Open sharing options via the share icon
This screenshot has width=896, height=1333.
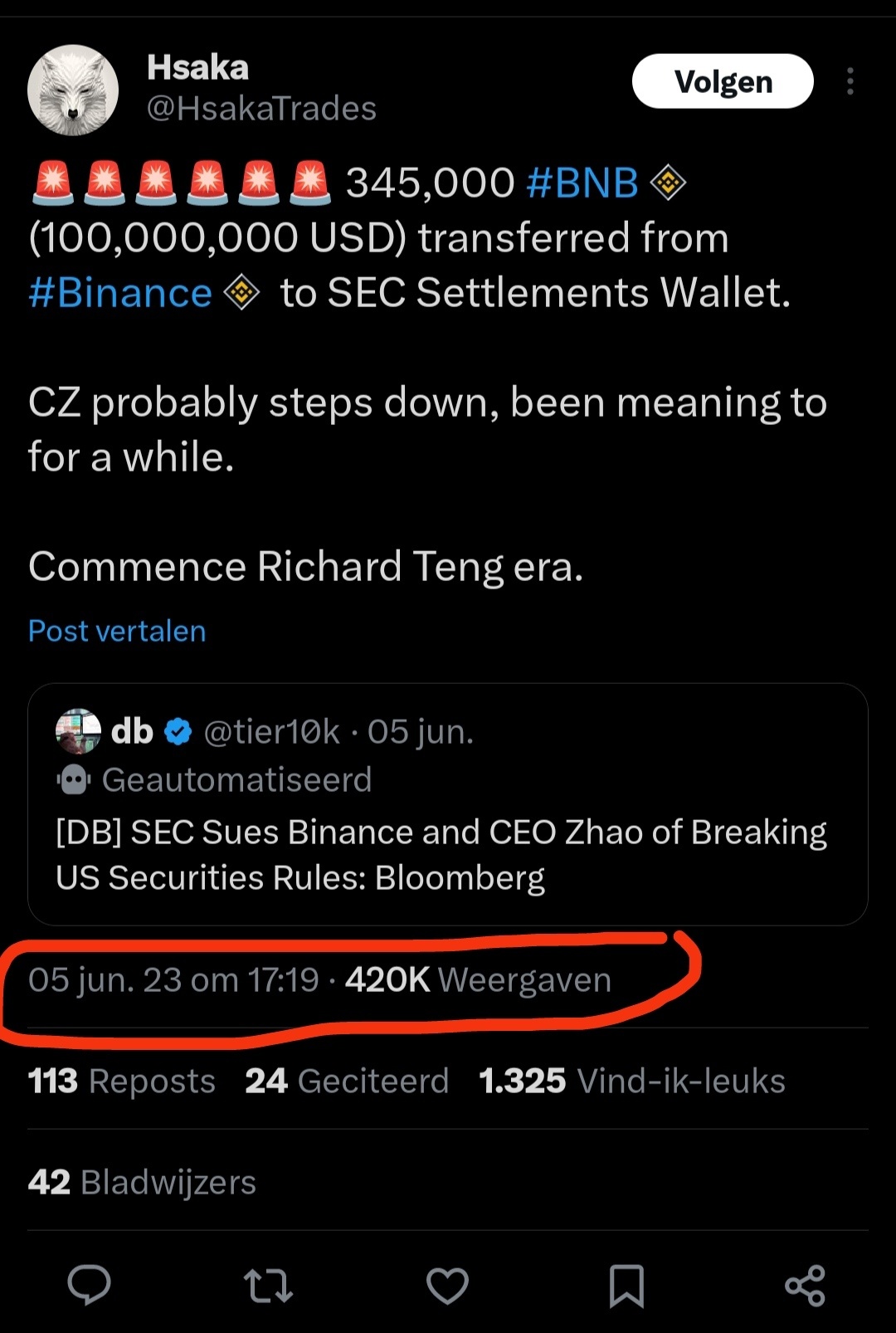(806, 1284)
